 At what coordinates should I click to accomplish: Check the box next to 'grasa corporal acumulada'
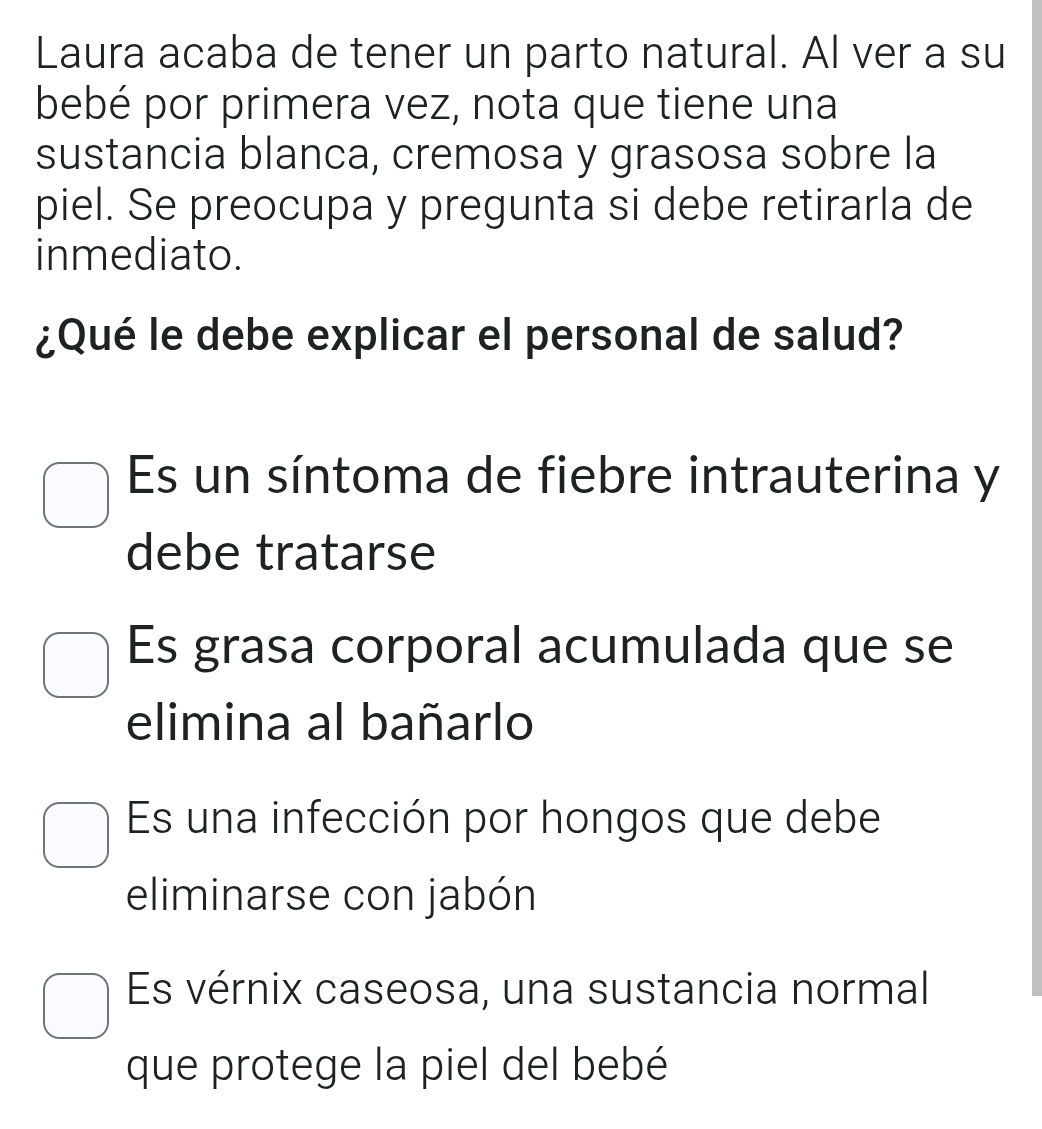pyautogui.click(x=75, y=663)
